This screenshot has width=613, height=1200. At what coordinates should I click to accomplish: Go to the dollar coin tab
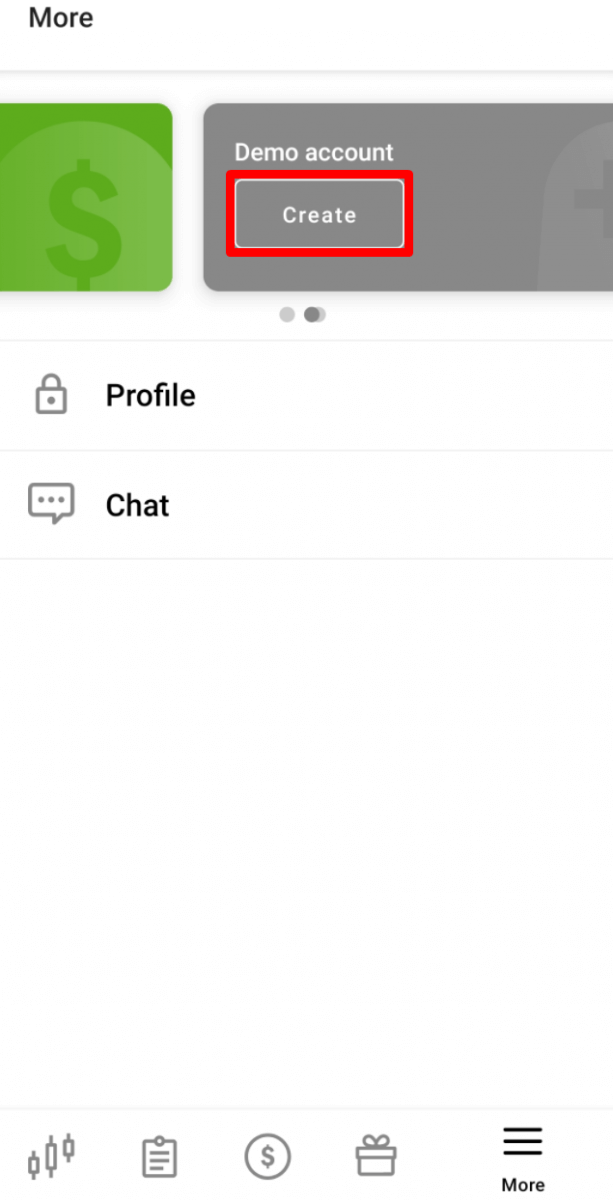coord(268,1157)
